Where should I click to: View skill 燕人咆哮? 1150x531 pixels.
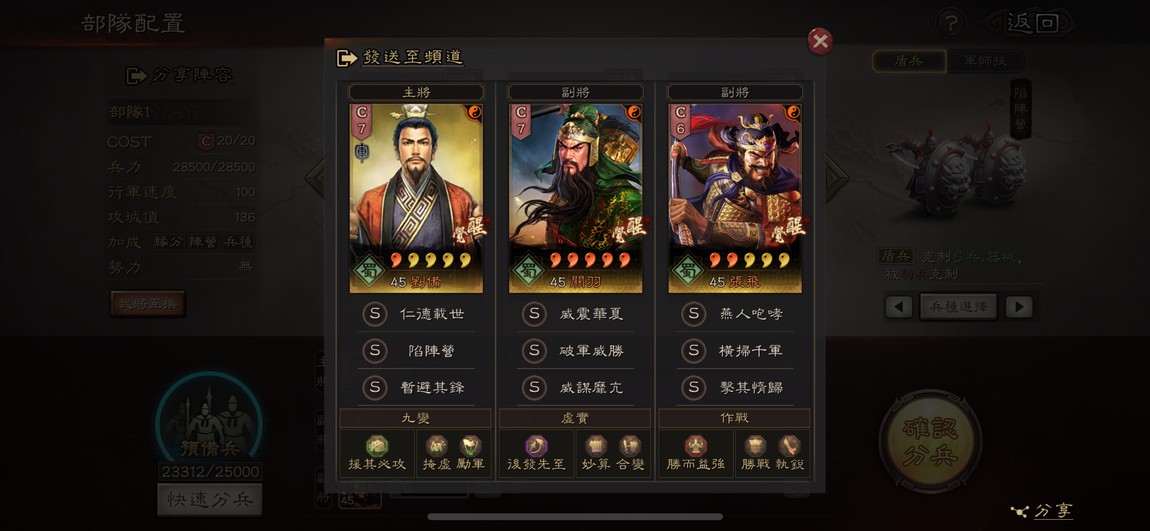pyautogui.click(x=735, y=314)
